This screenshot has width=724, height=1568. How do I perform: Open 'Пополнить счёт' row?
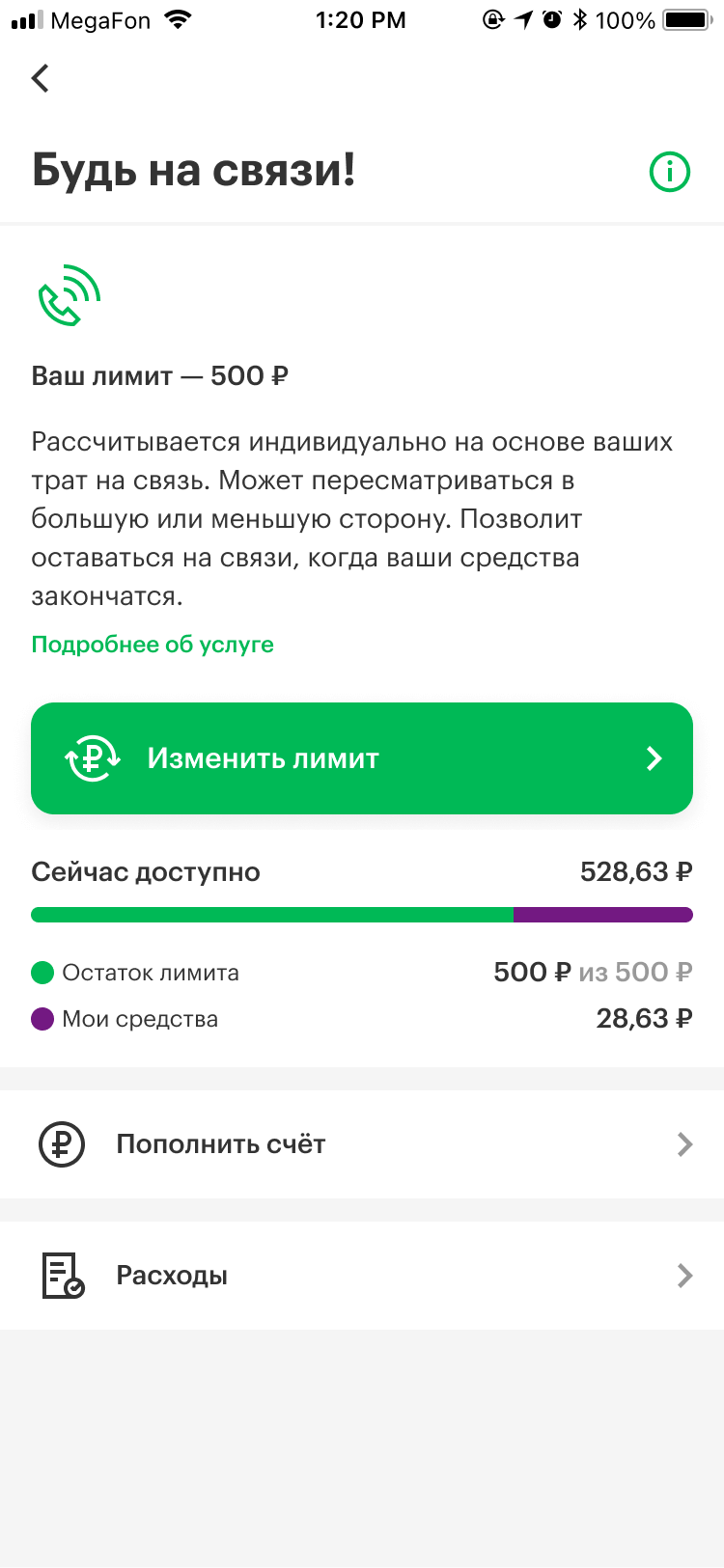(x=362, y=1144)
